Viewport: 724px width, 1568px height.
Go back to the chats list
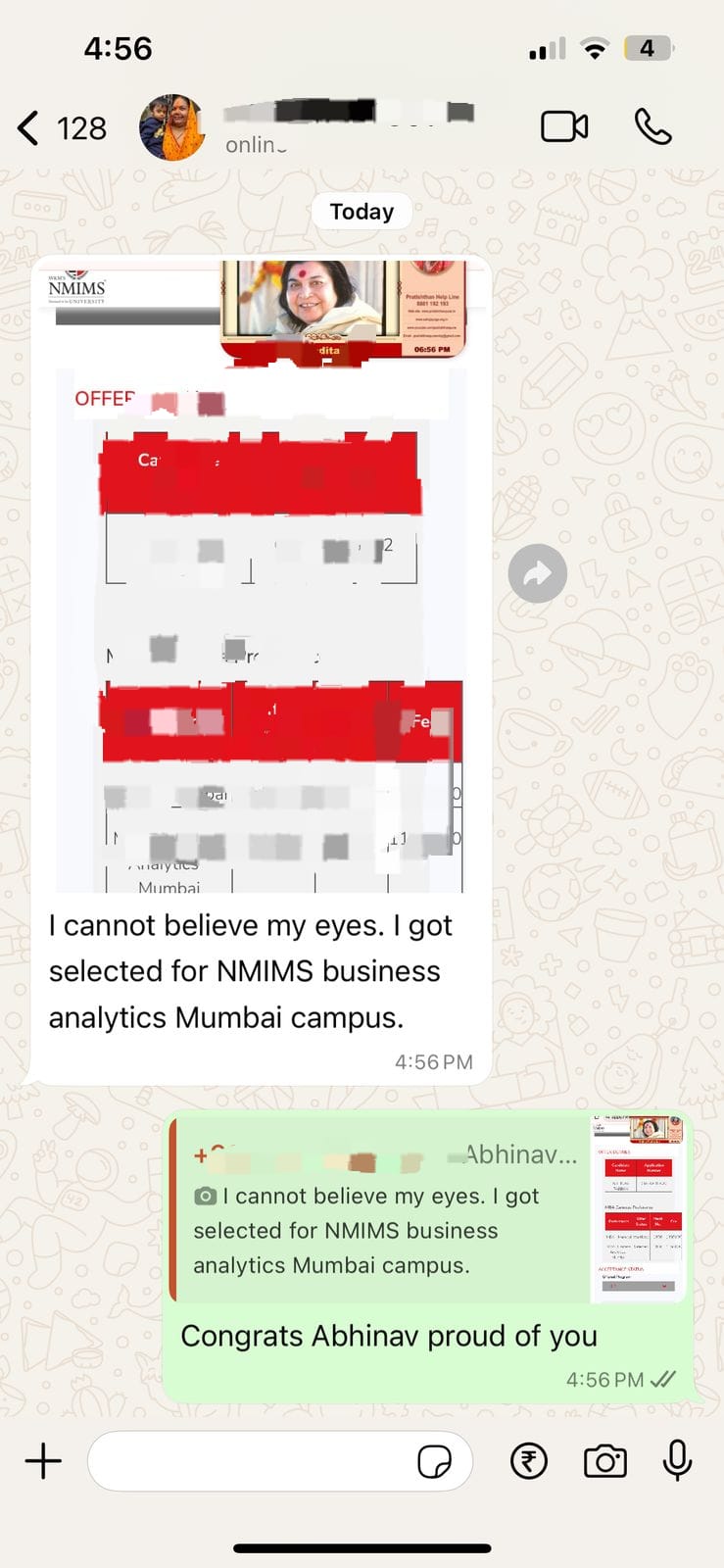(x=29, y=127)
